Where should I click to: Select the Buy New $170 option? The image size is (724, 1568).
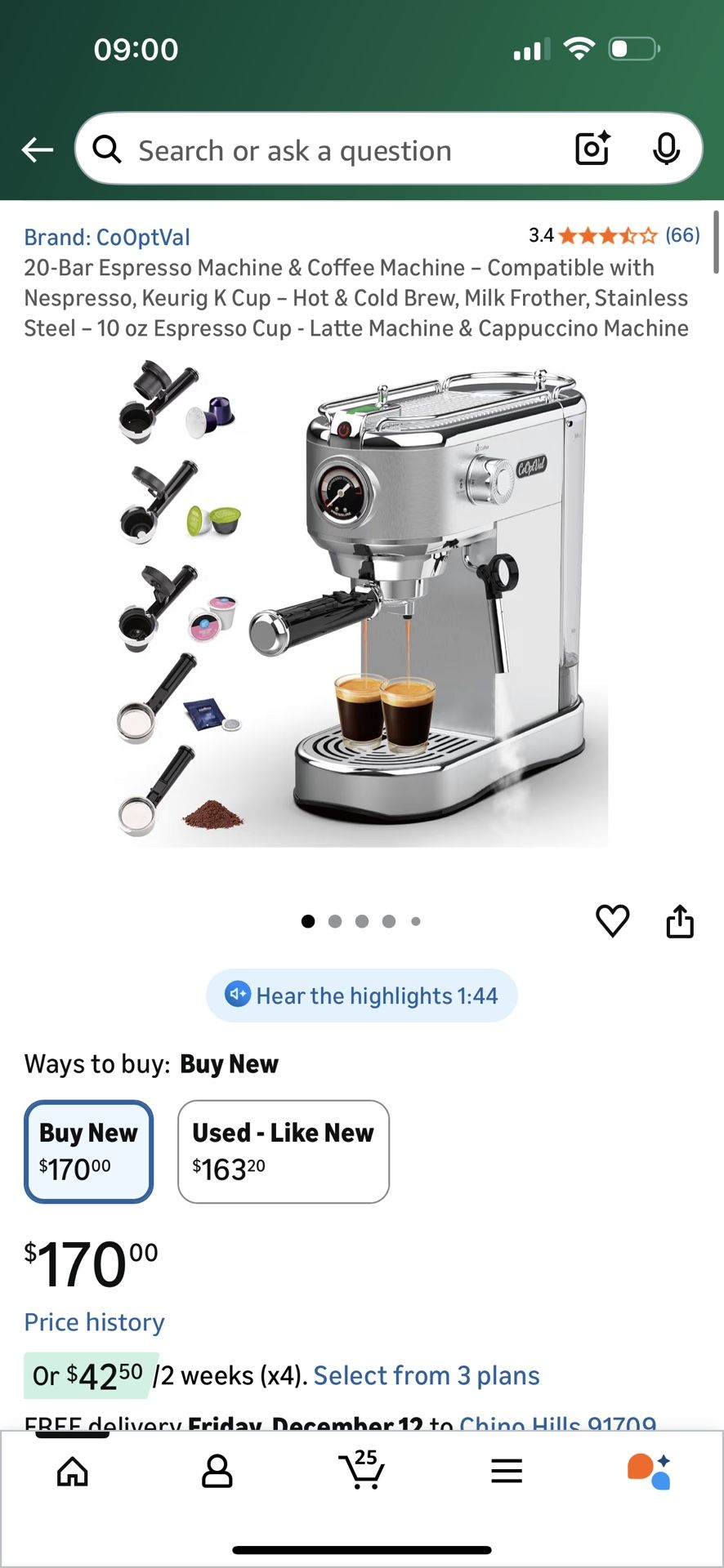coord(88,1151)
